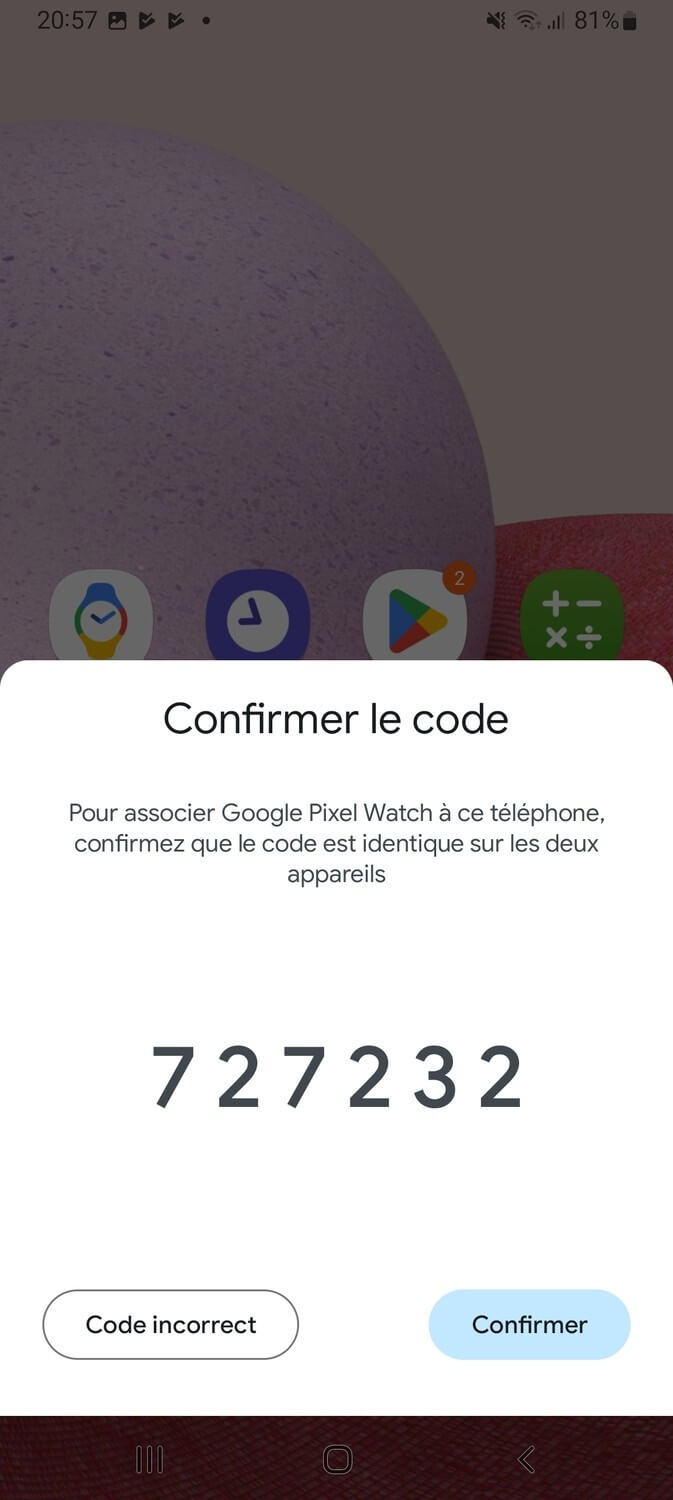Return to the home screen
This screenshot has height=1500, width=673.
pos(337,1459)
